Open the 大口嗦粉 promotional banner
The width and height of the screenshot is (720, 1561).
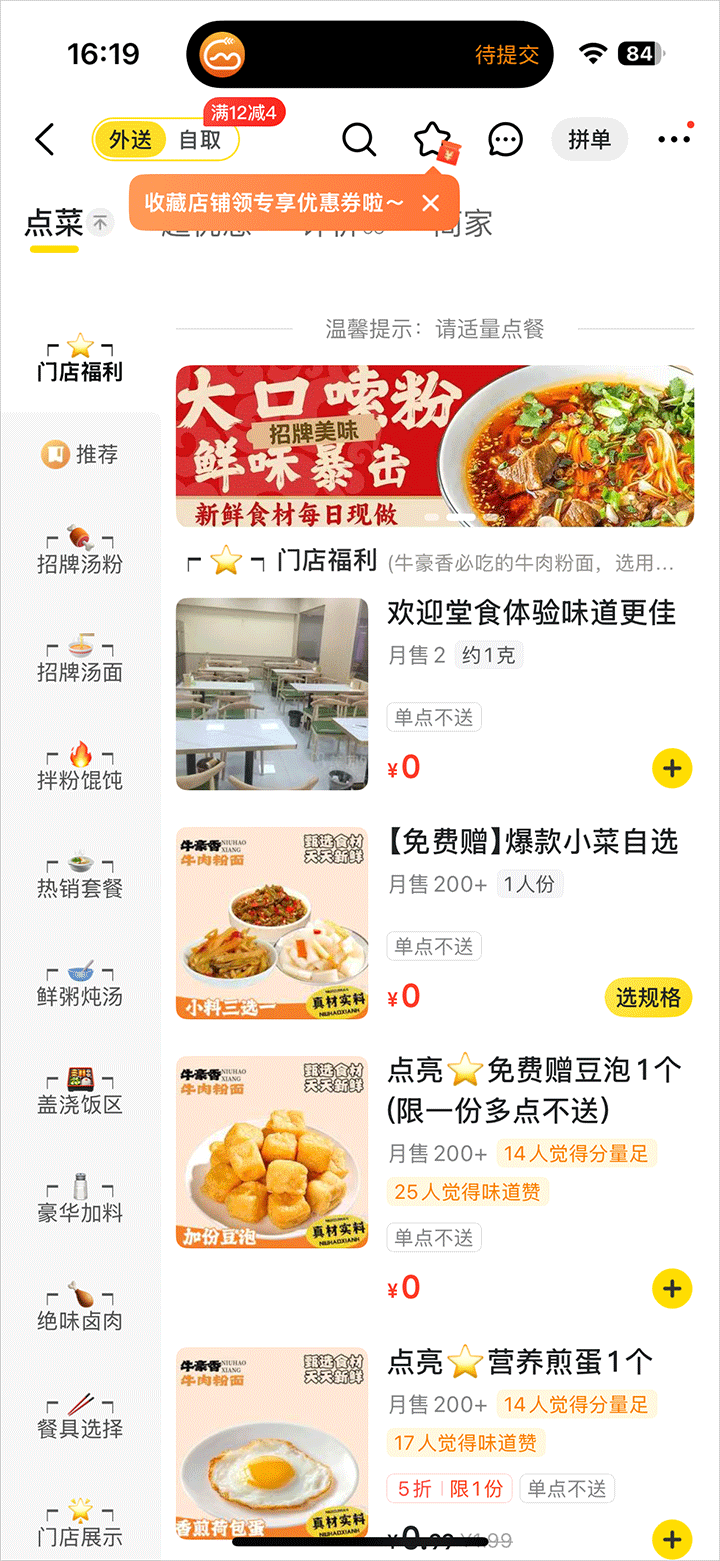[x=434, y=445]
